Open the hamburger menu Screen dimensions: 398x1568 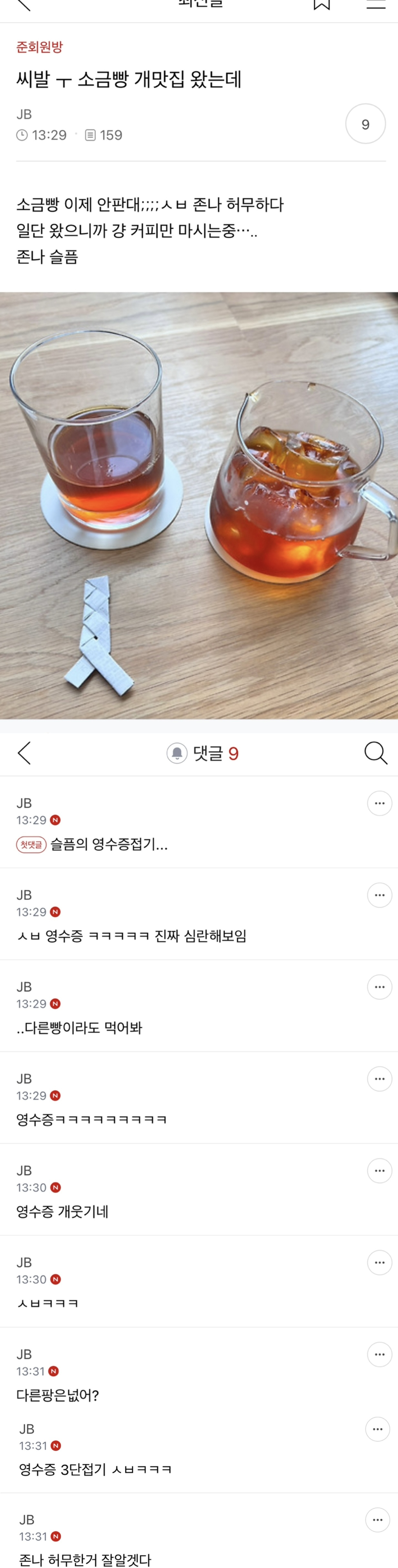point(375,4)
